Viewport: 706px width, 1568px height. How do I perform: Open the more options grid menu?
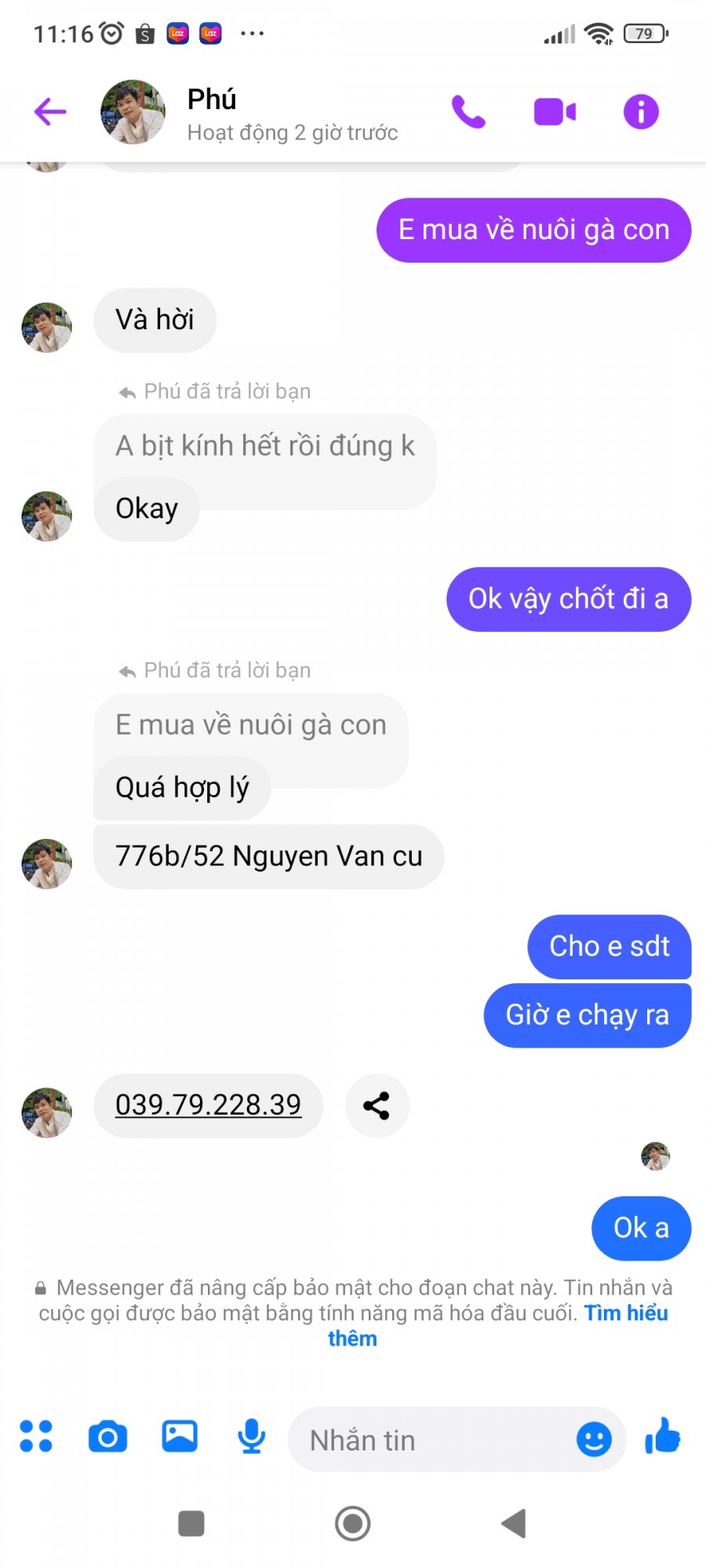pos(36,1436)
